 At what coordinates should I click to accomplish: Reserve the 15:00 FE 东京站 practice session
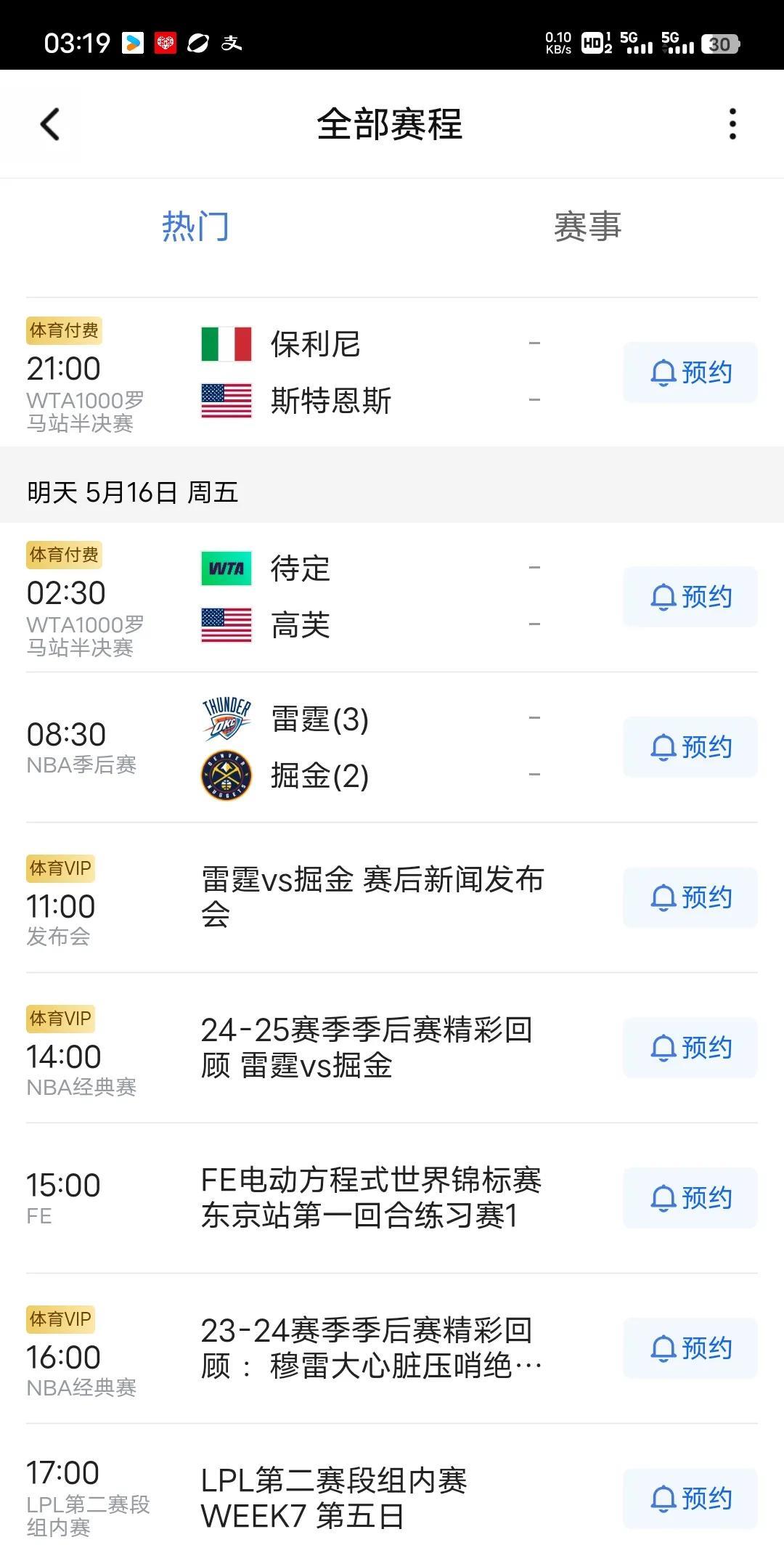coord(690,1198)
